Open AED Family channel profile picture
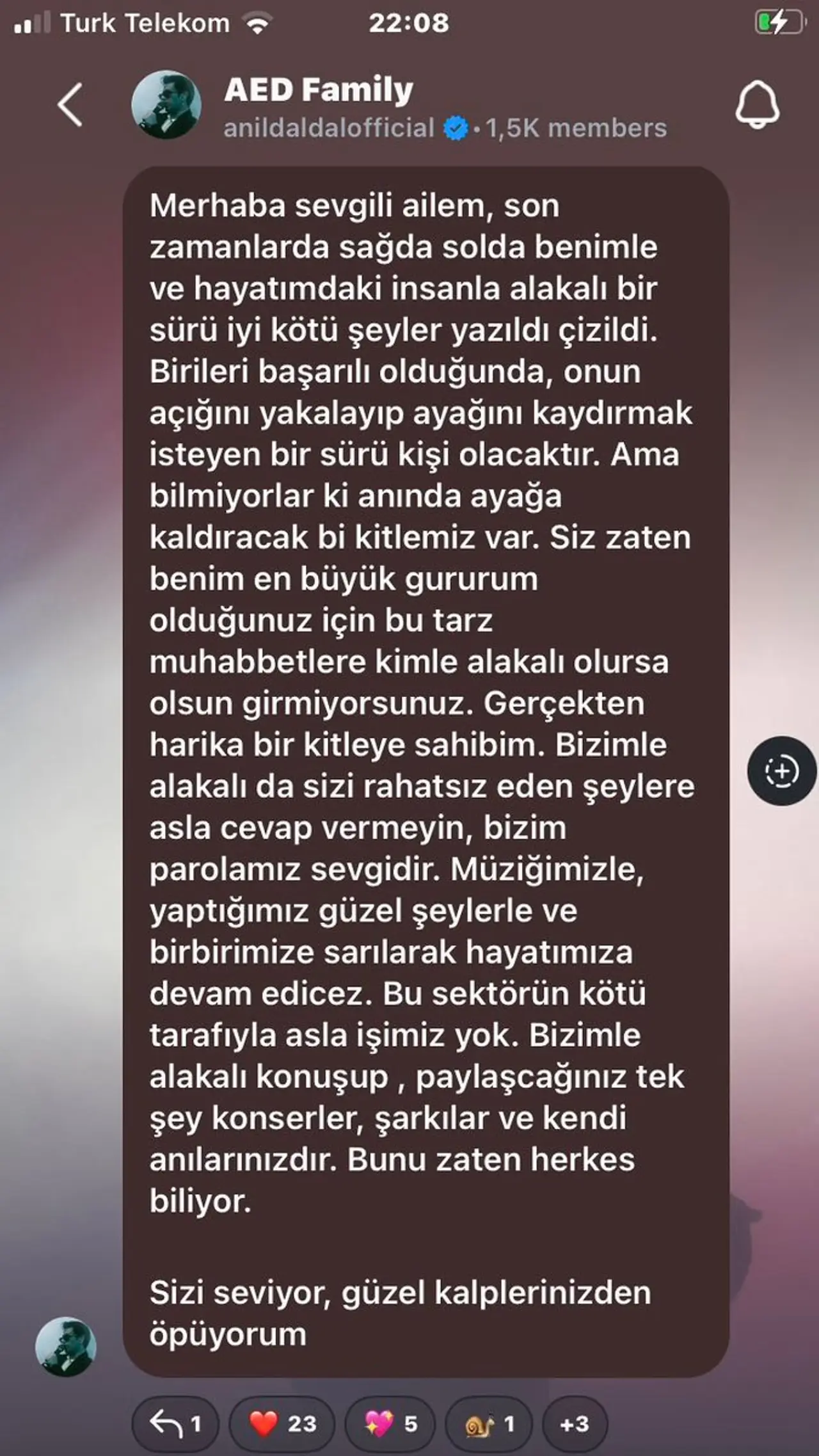Screen dimensions: 819x1456 (166, 105)
